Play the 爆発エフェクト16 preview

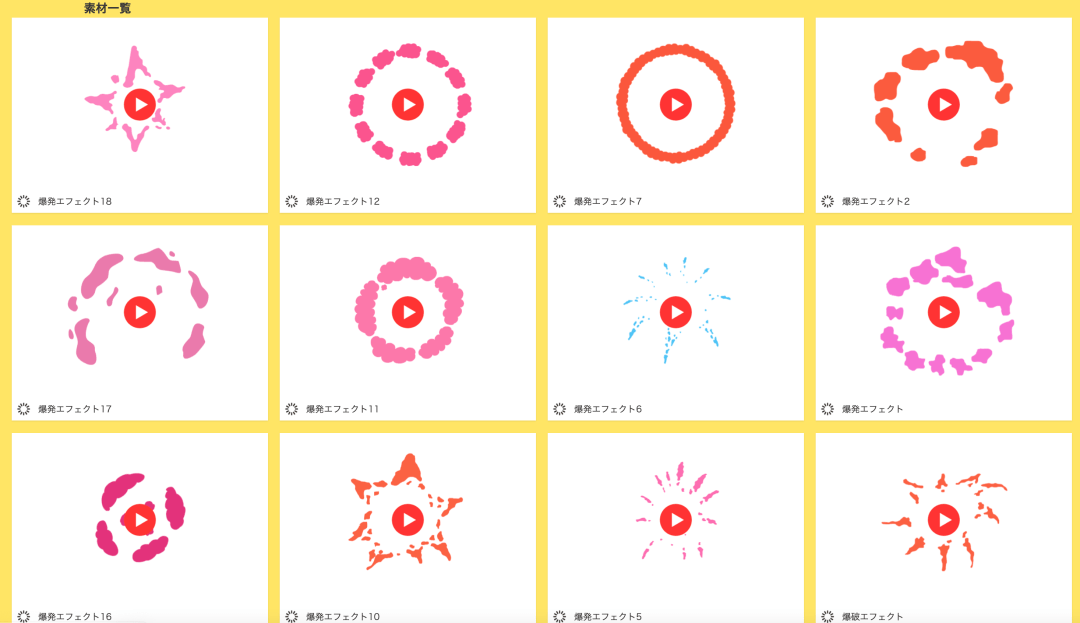[140, 520]
